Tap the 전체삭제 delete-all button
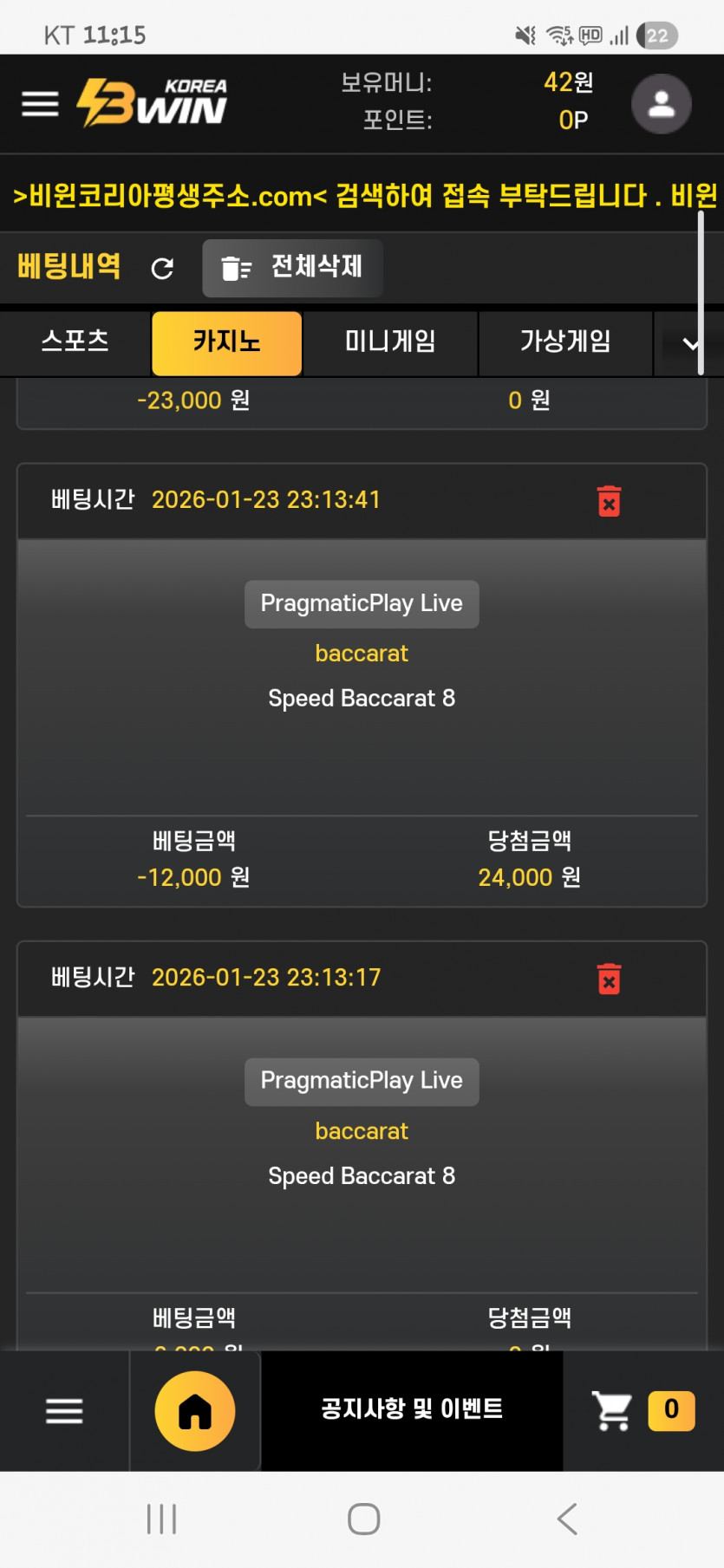The height and width of the screenshot is (1568, 724). pos(292,268)
